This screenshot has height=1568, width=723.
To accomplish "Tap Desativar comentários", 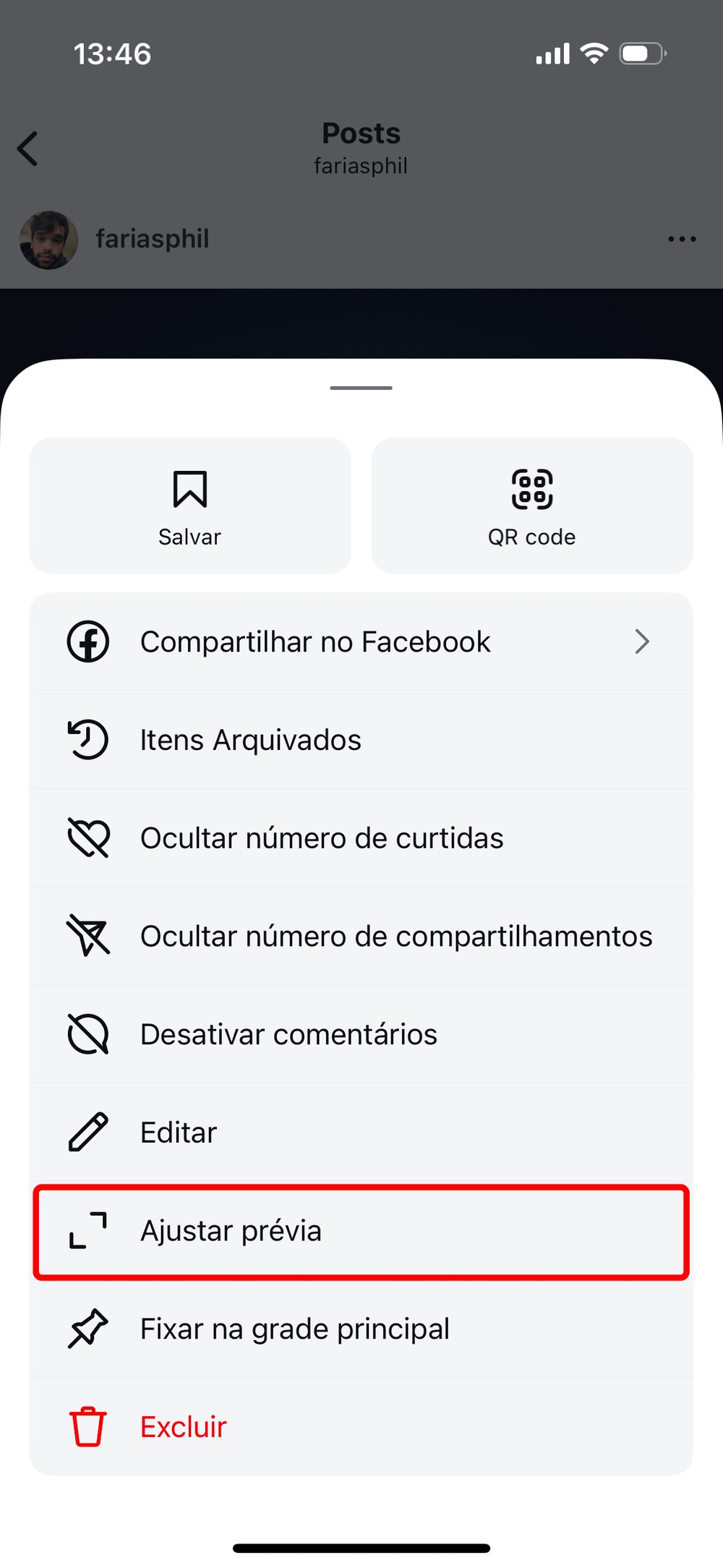I will (361, 1034).
